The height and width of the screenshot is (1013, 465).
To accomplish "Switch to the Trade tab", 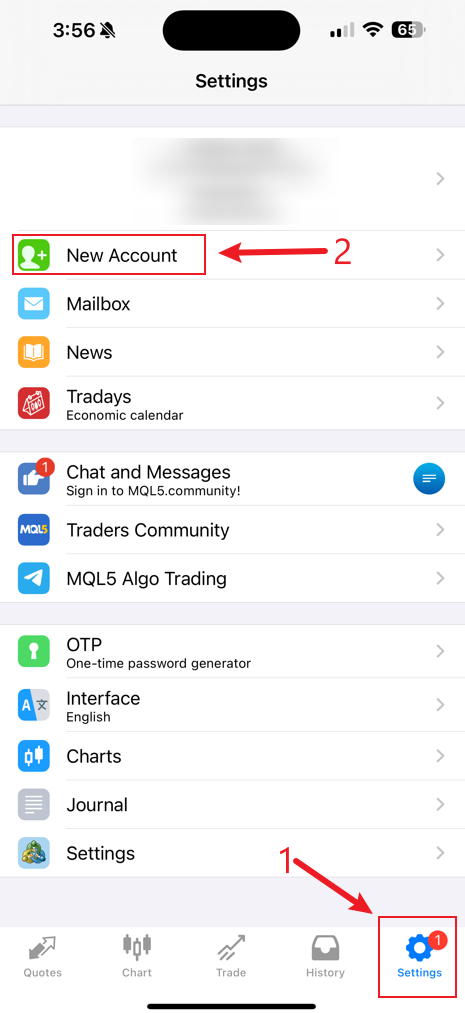I will click(231, 956).
